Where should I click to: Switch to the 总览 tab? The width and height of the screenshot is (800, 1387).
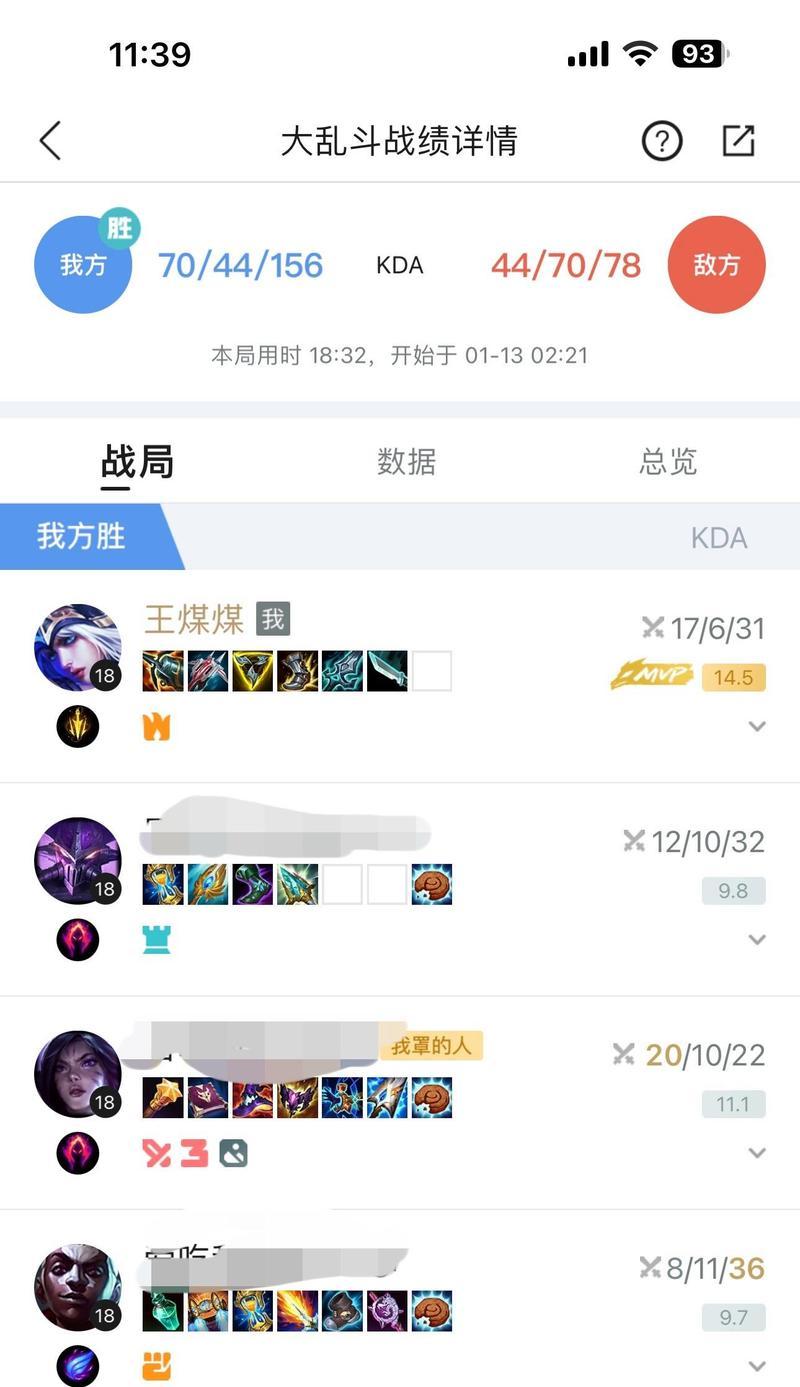668,461
